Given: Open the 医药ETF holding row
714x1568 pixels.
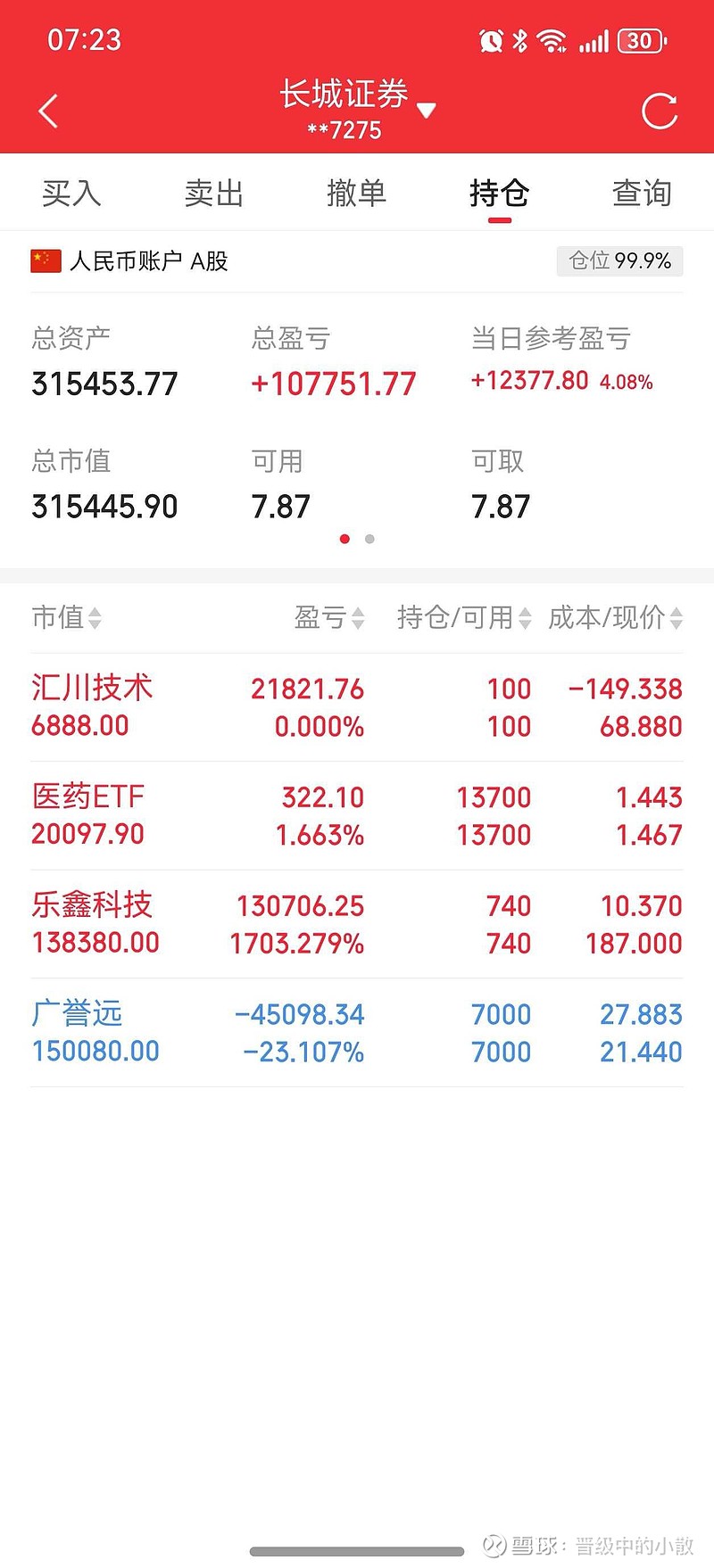Looking at the screenshot, I should pyautogui.click(x=357, y=816).
